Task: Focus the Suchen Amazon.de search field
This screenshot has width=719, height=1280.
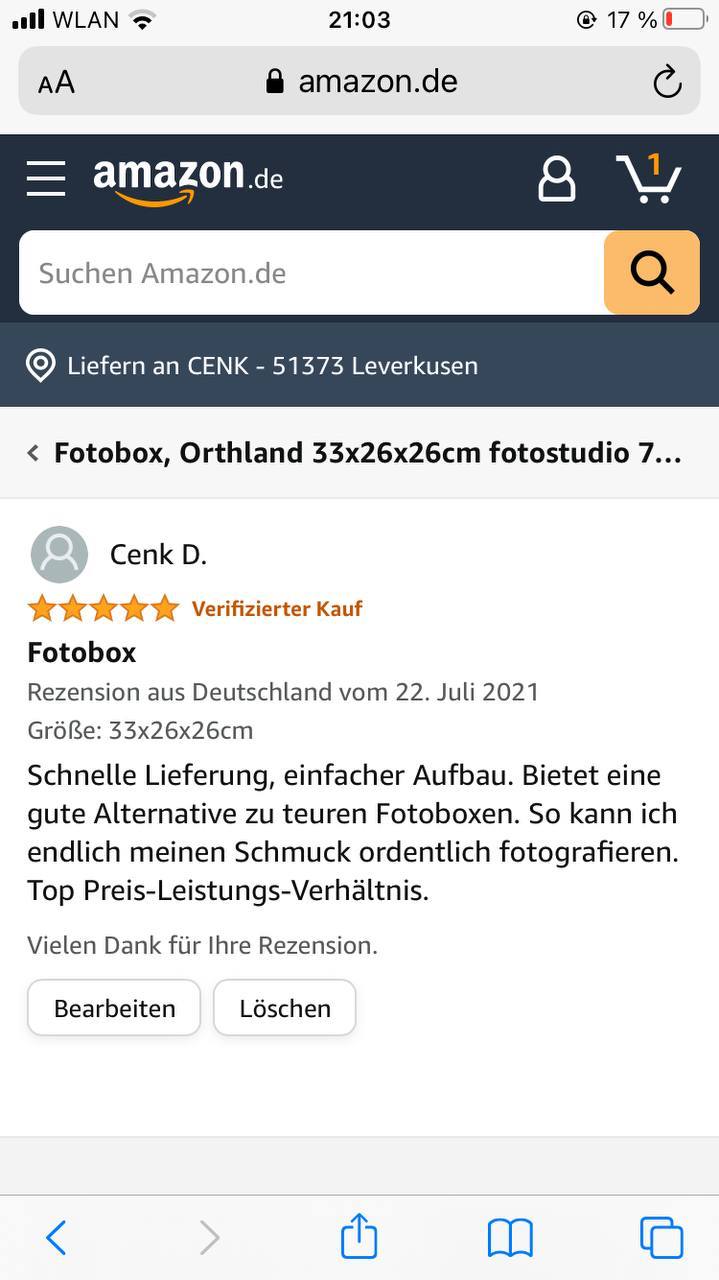Action: coord(310,273)
